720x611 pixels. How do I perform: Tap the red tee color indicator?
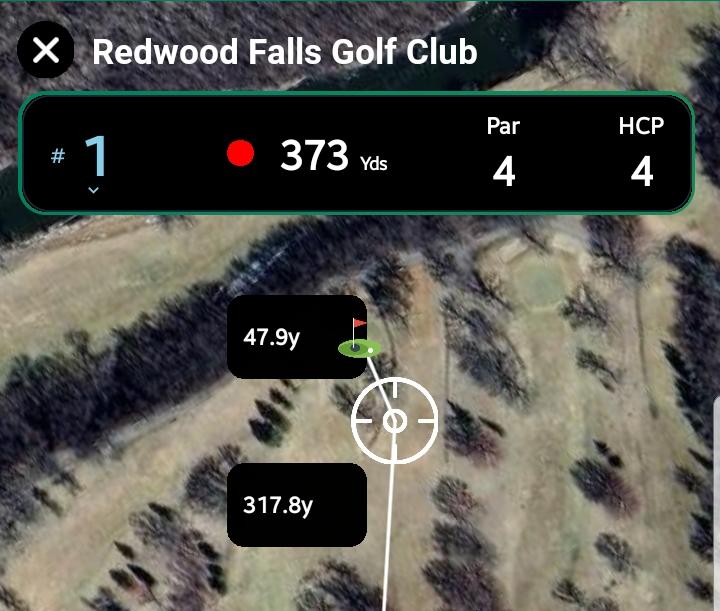[x=240, y=154]
